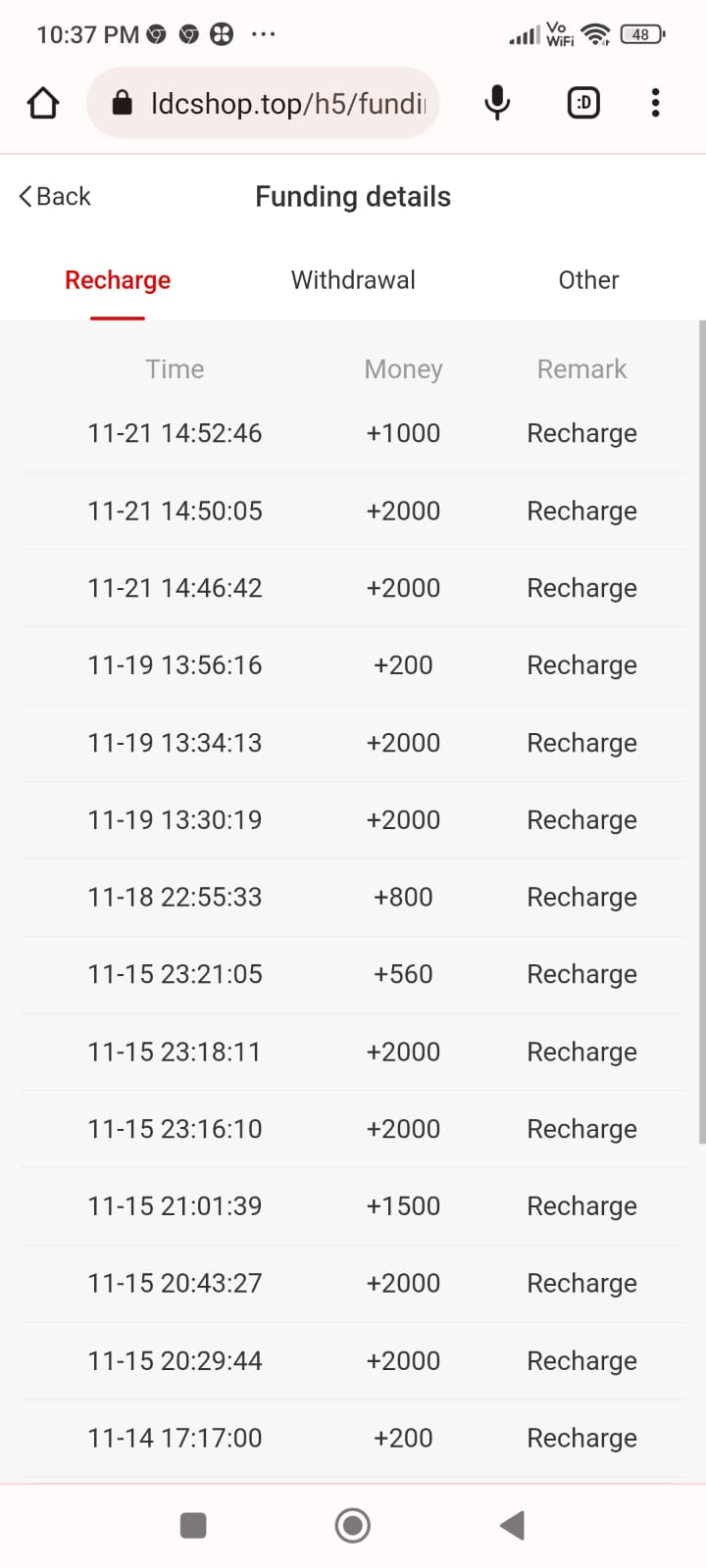
Task: Start voice search with the microphone
Action: coord(497,103)
